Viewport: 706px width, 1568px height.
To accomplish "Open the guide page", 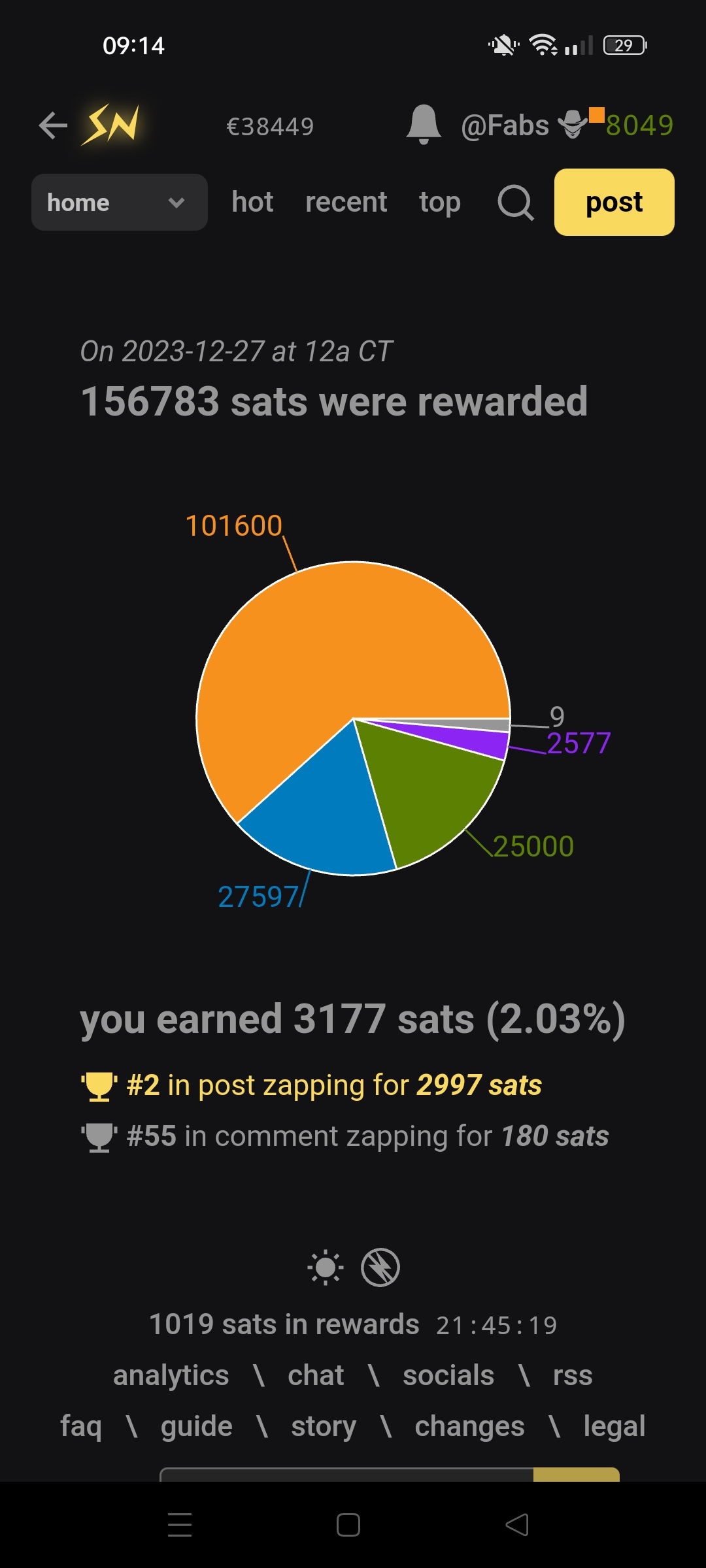I will coord(197,1426).
